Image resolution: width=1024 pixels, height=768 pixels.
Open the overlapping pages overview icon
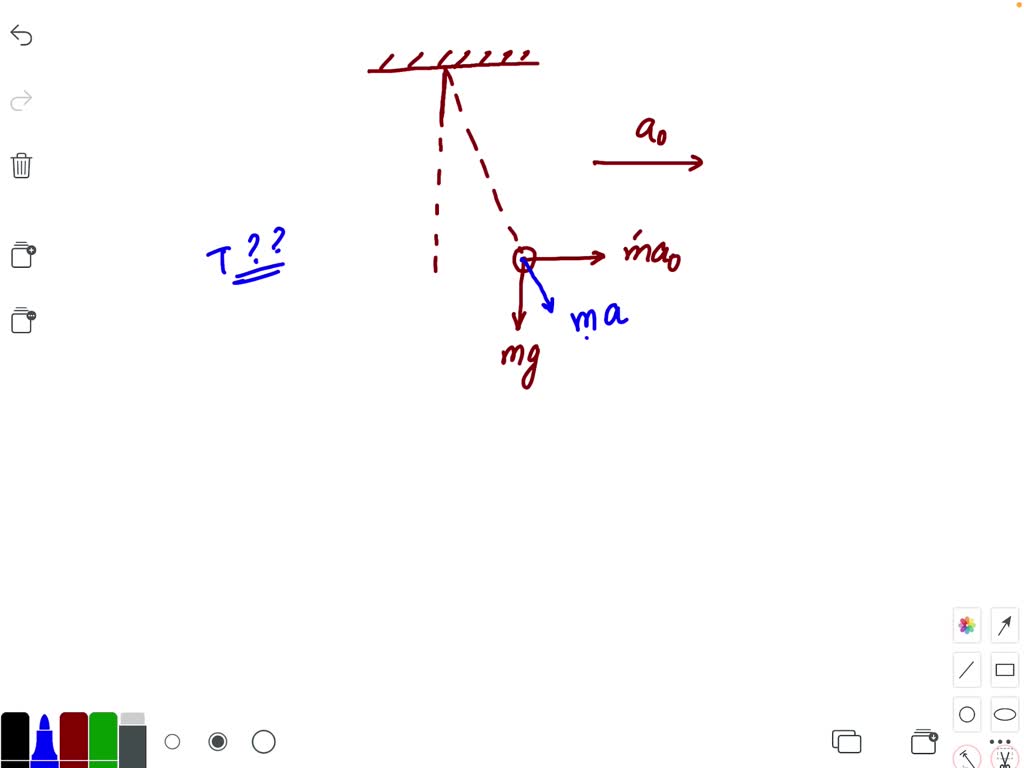point(846,742)
